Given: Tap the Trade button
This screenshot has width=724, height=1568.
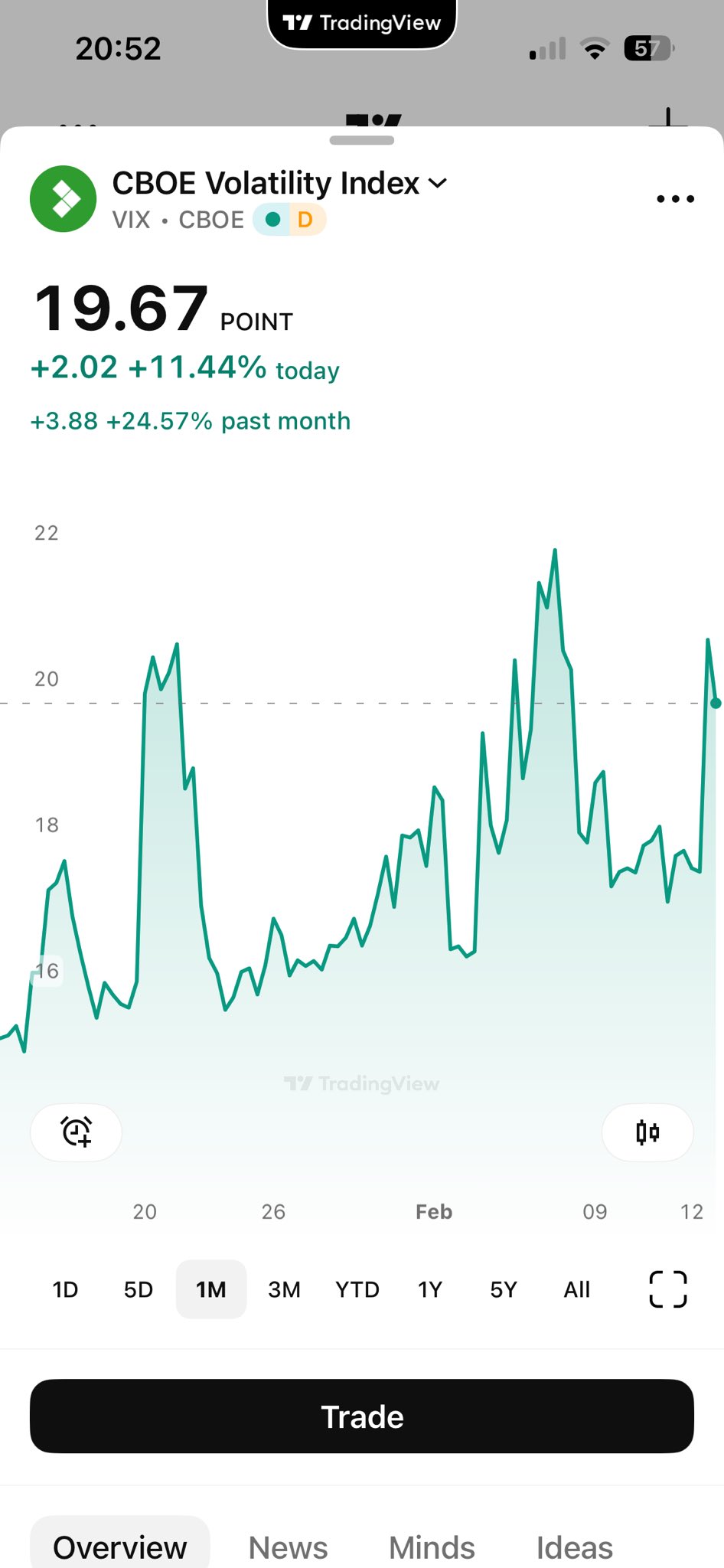Looking at the screenshot, I should [x=362, y=1416].
